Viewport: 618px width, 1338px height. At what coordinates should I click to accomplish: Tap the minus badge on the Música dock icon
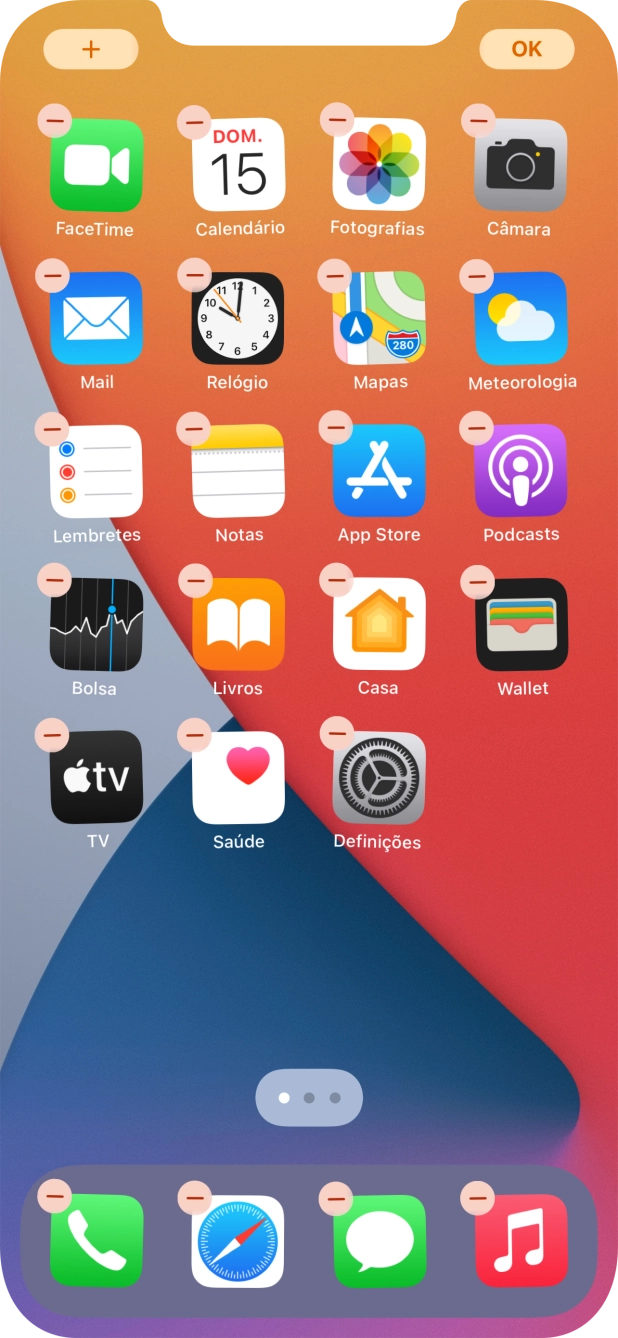click(x=478, y=1196)
